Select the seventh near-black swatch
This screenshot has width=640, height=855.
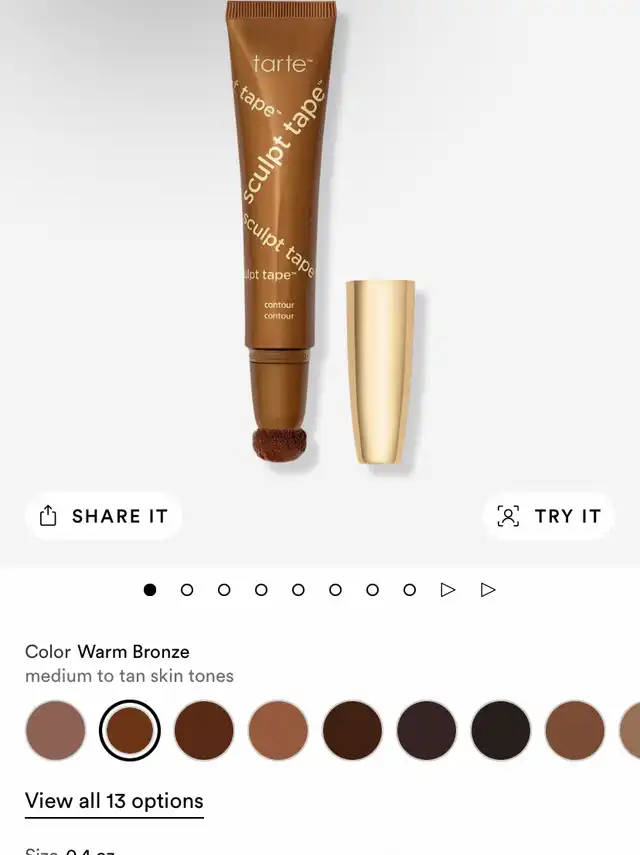pos(501,730)
